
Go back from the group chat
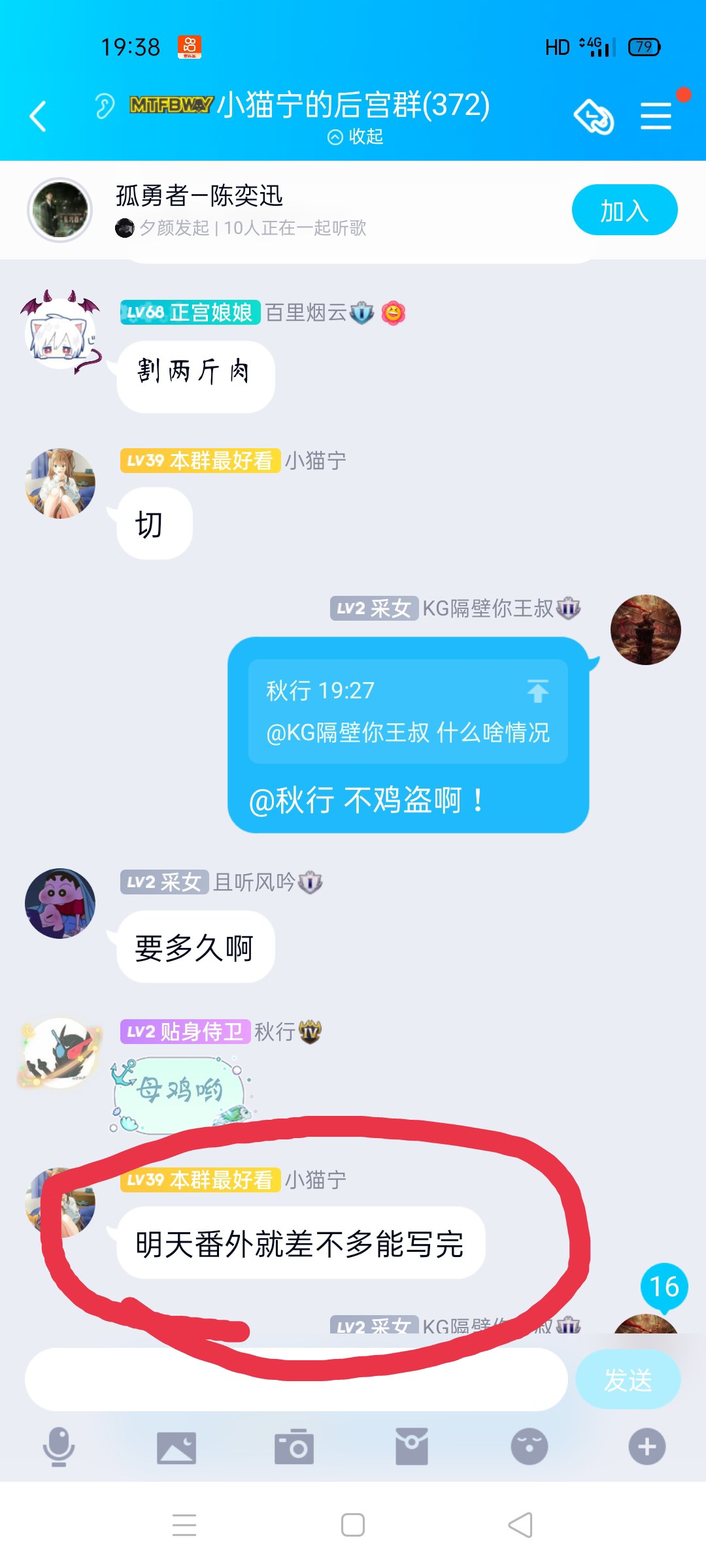coord(39,116)
